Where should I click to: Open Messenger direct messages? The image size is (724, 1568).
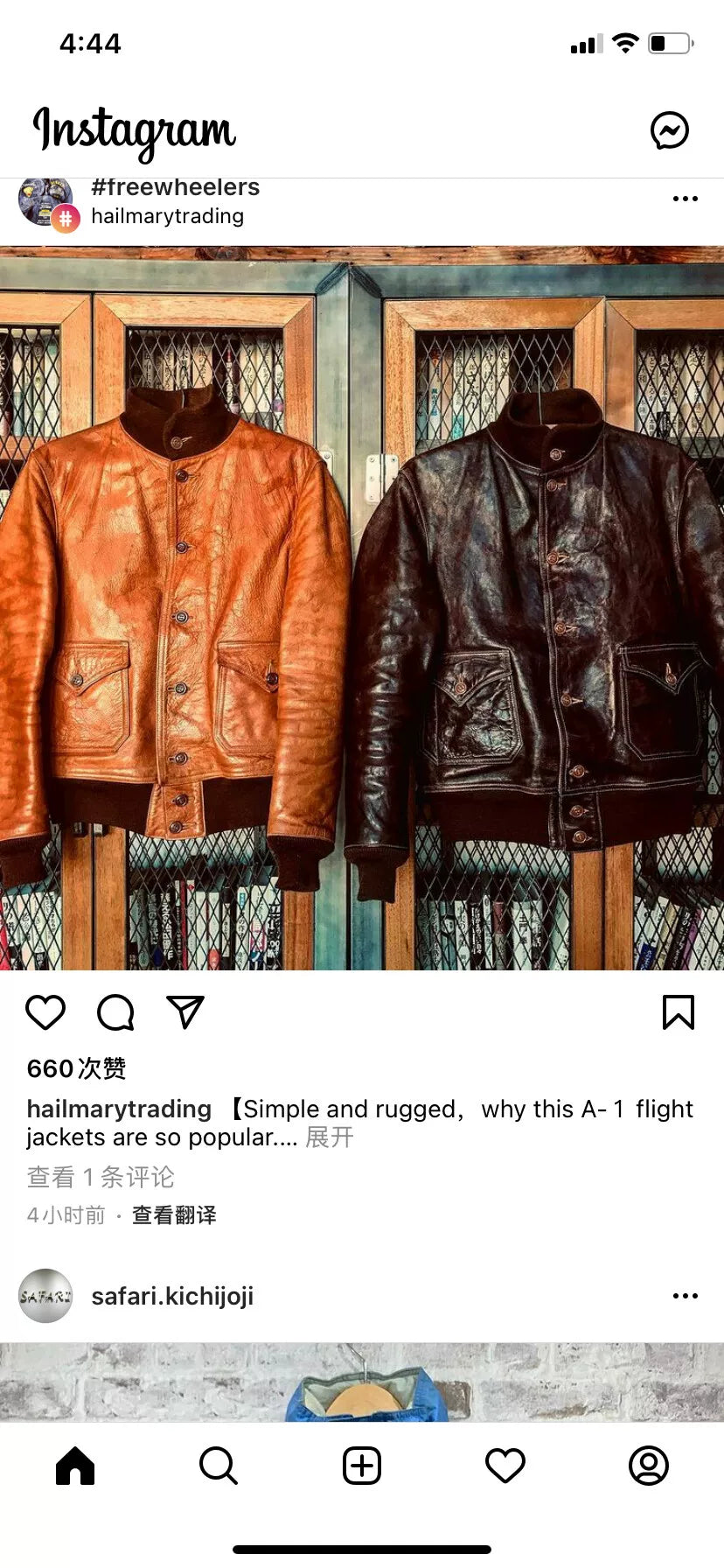click(670, 131)
